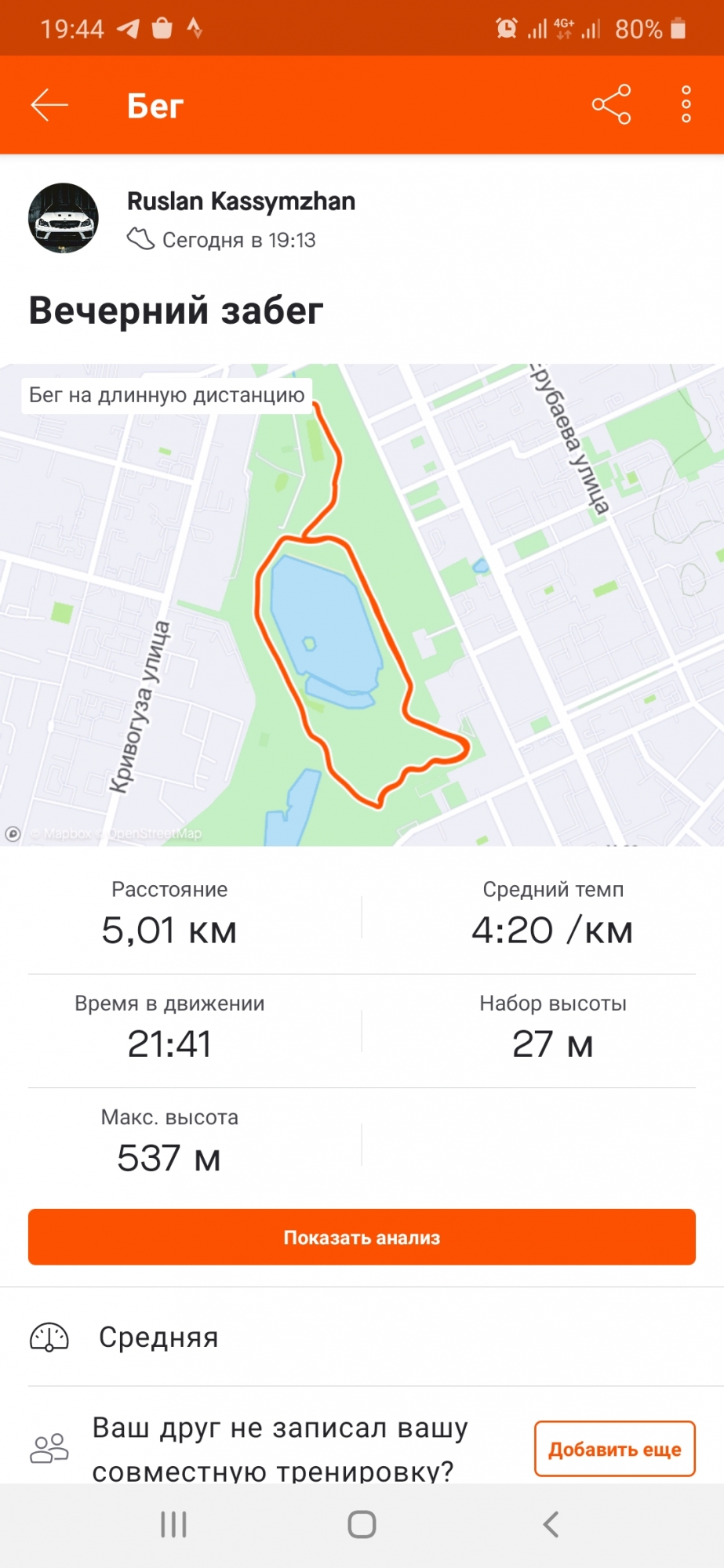
Task: Open the three-dot overflow menu
Action: [x=686, y=104]
